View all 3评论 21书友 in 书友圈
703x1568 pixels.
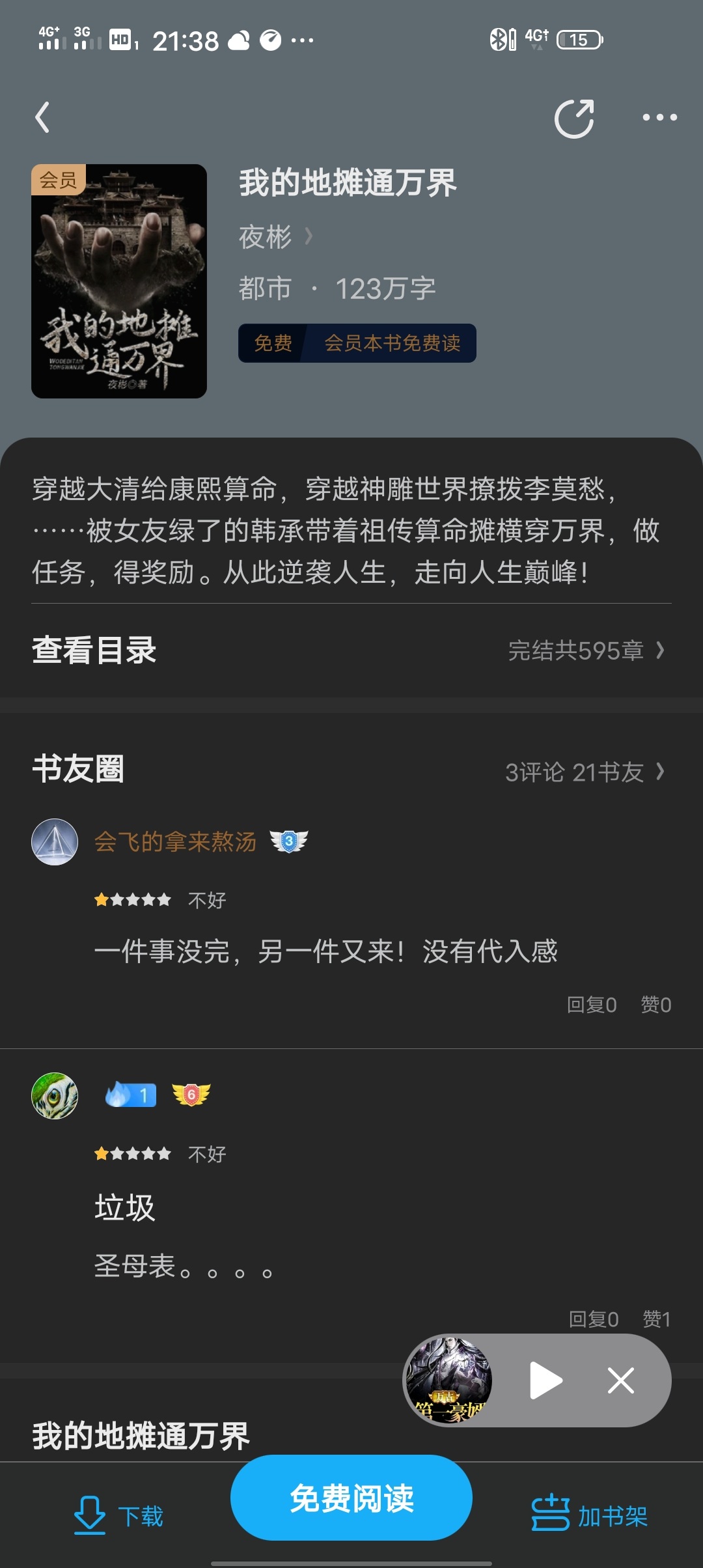[585, 772]
